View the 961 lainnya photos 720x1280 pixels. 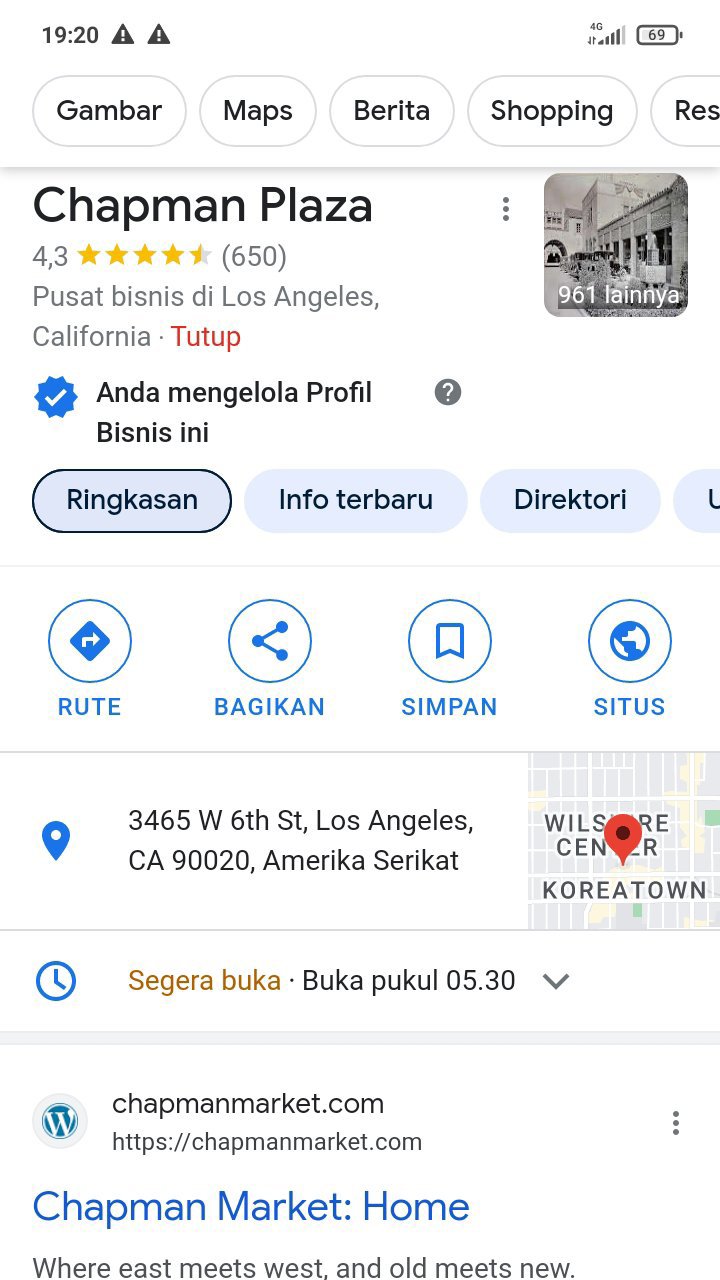coord(616,245)
